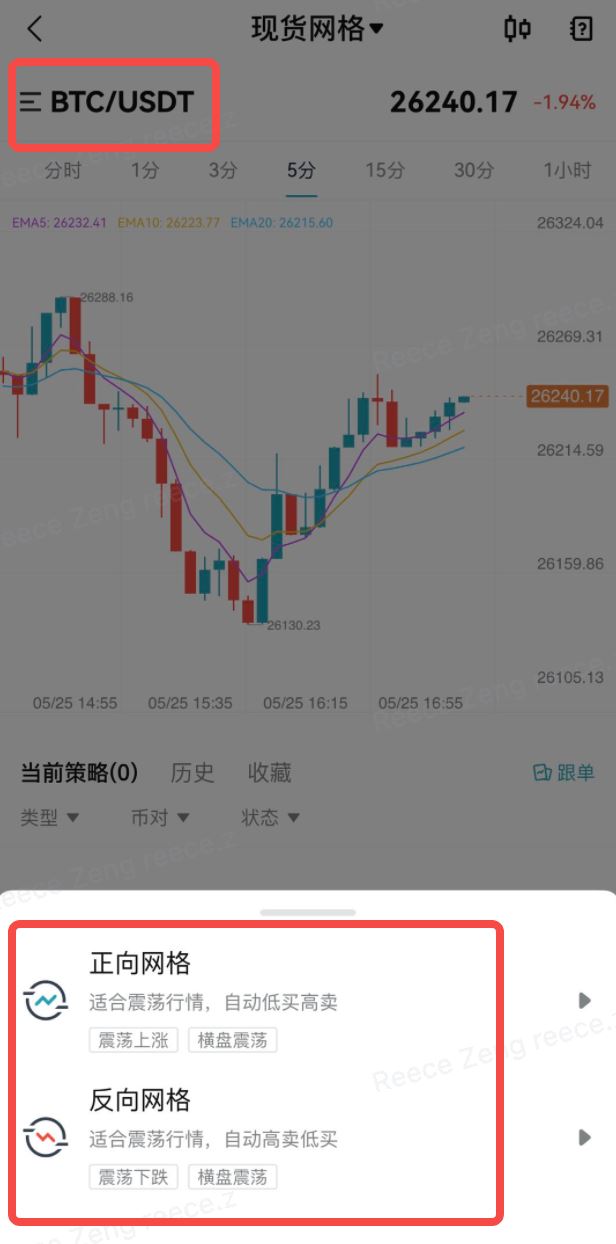The image size is (616, 1244).
Task: Select the 15分 chart interval
Action: pyautogui.click(x=383, y=170)
